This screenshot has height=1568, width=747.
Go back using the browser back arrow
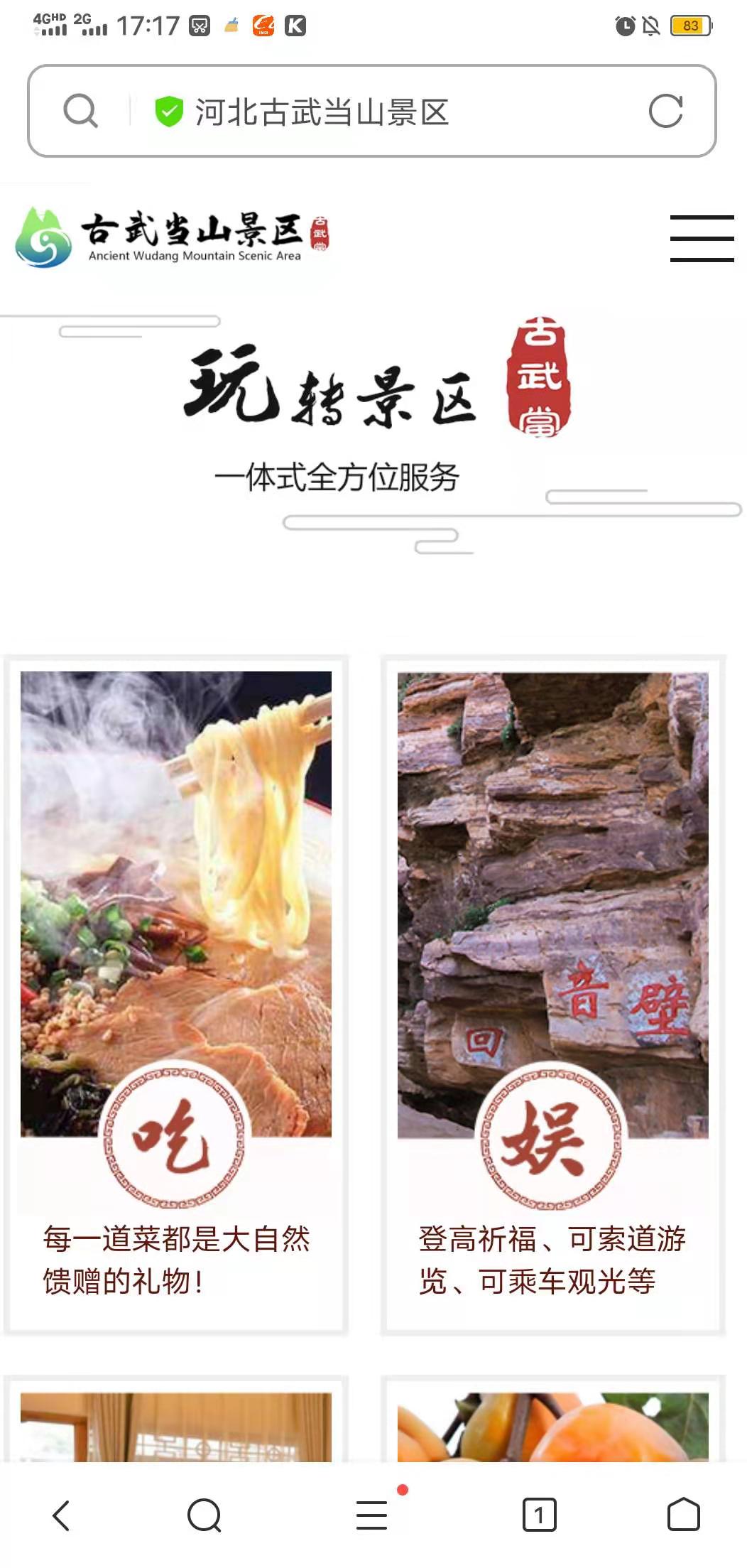click(62, 1515)
